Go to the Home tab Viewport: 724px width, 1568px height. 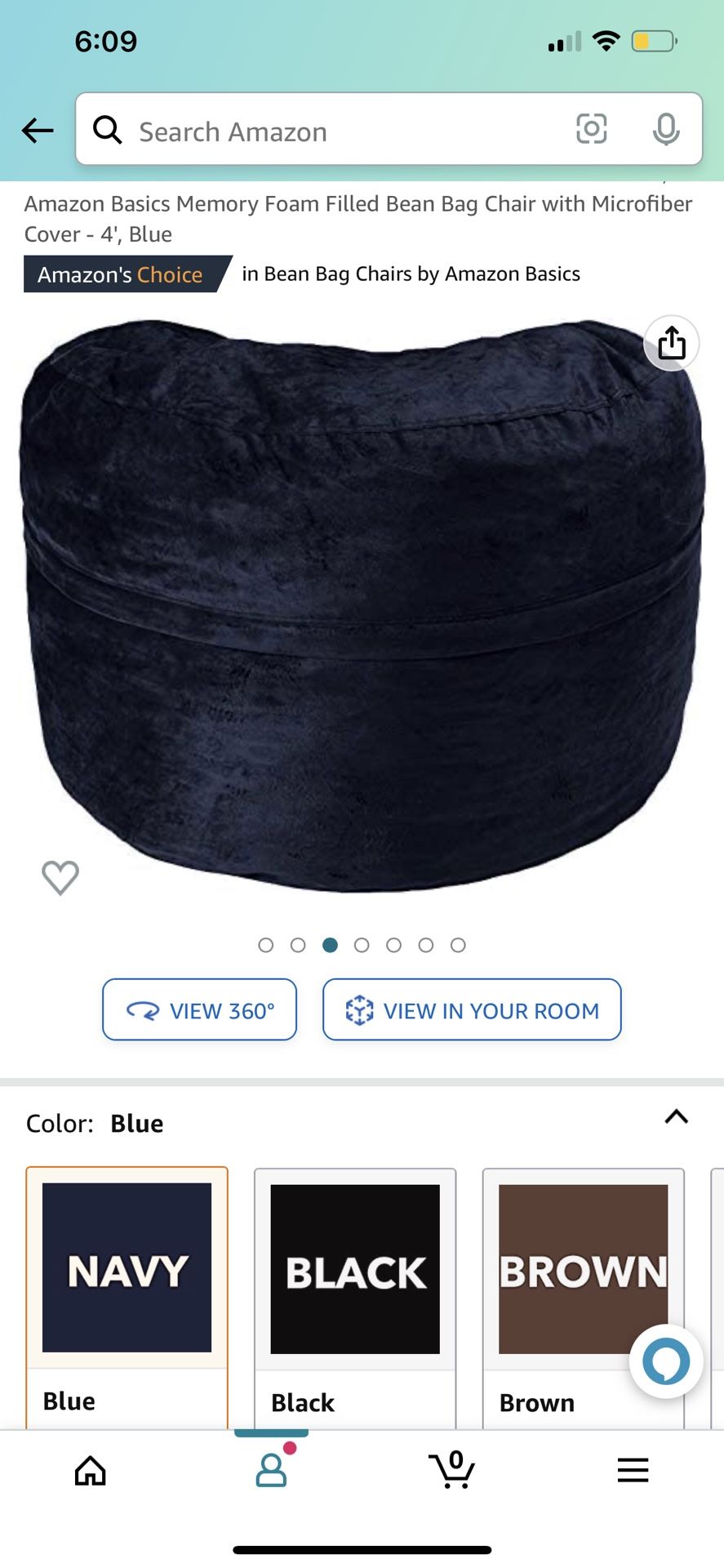pos(91,1471)
